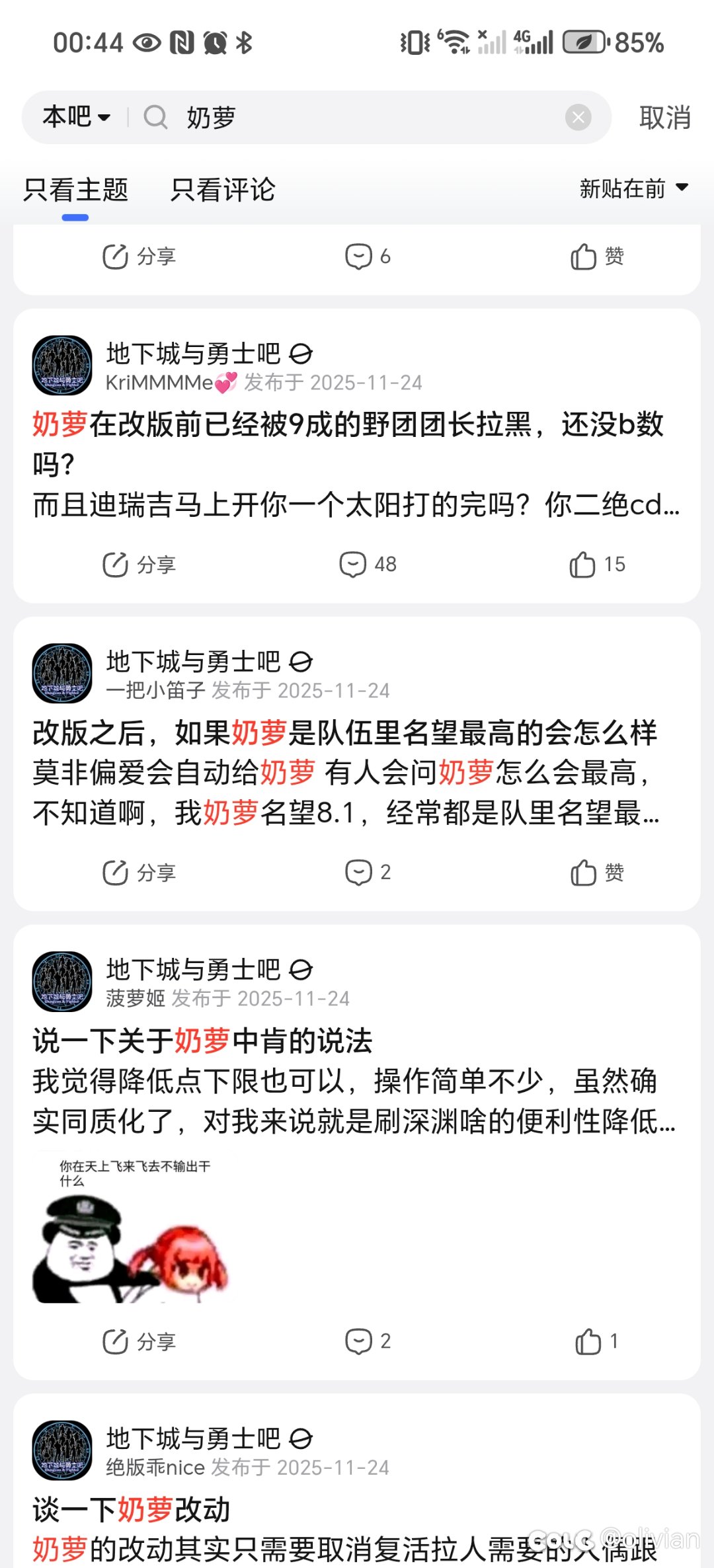Share 一把小笛子's post
Viewport: 714px width, 1568px height.
139,873
